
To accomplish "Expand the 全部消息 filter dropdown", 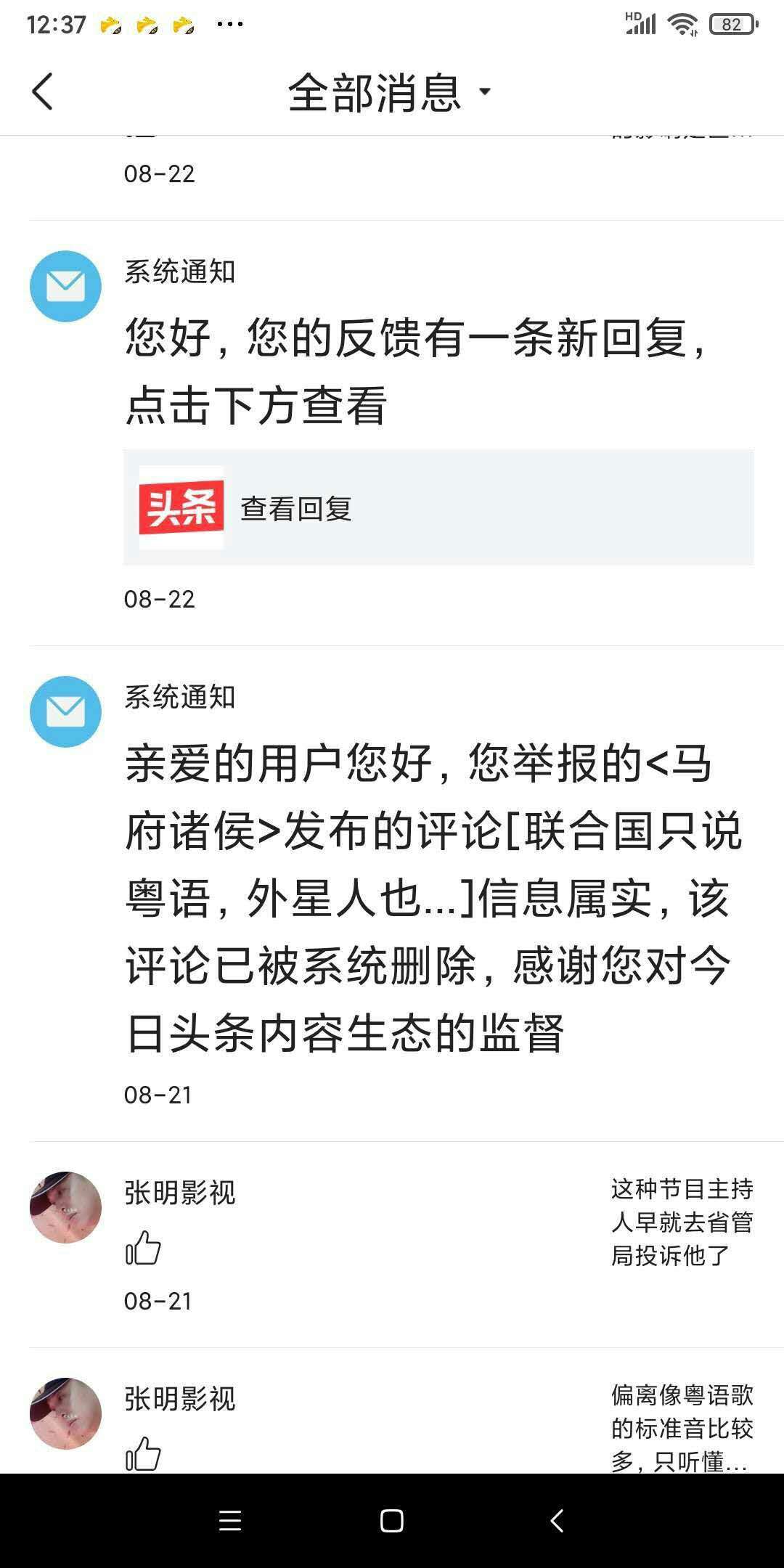I will [x=391, y=92].
